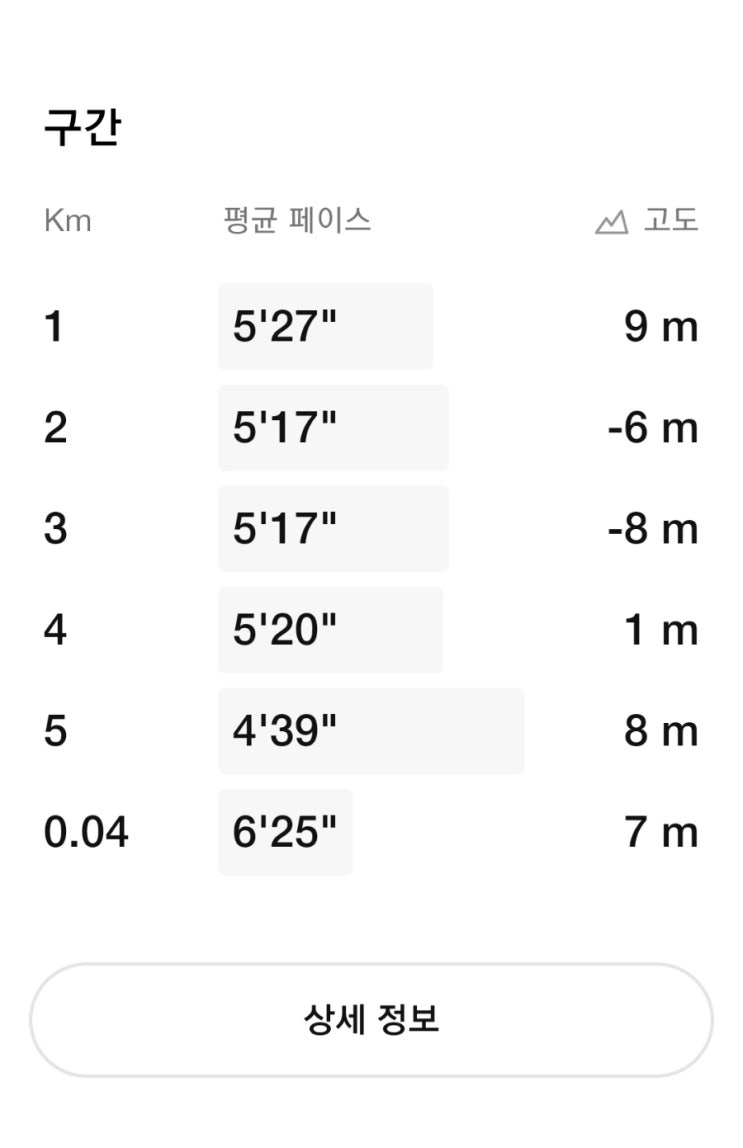Open the 상세 정보 button

(x=371, y=1019)
